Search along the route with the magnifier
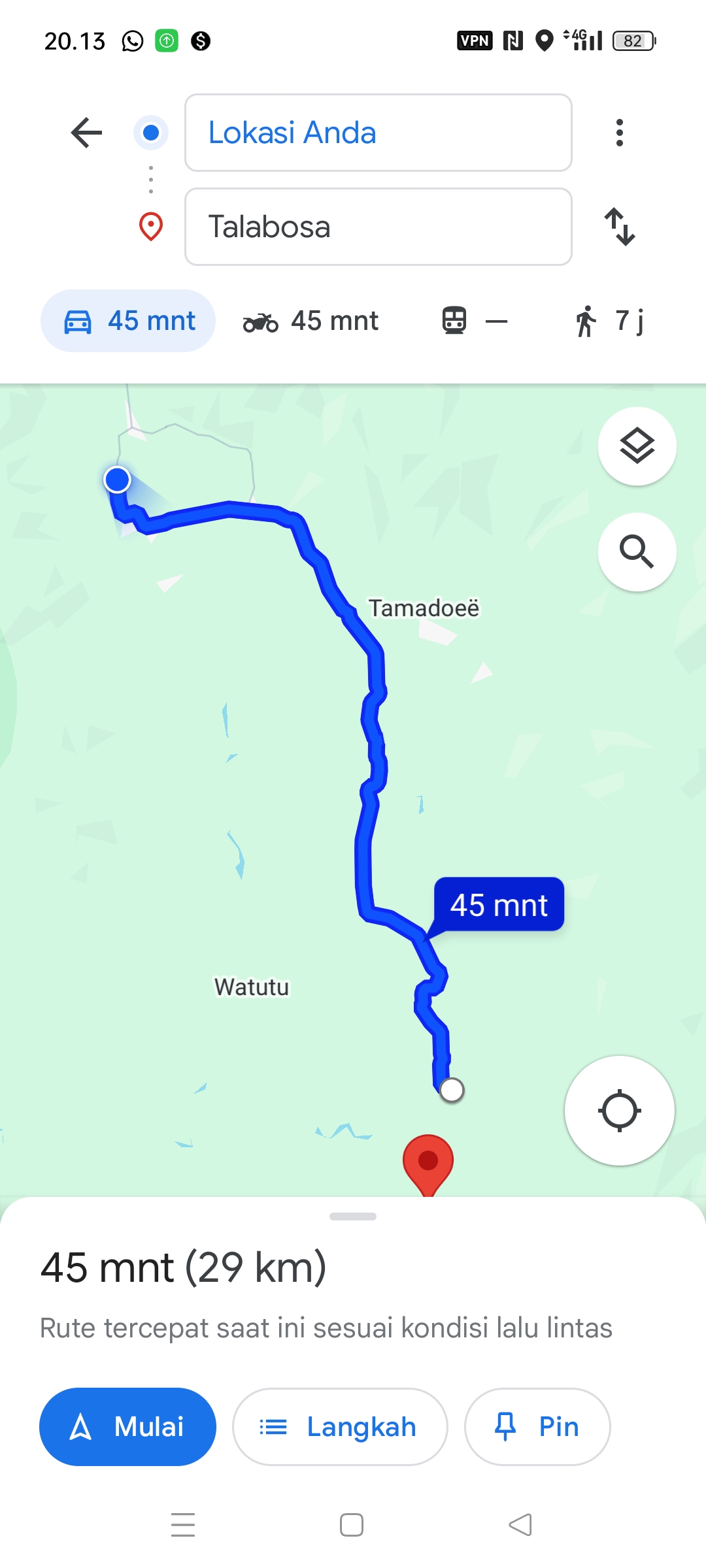Screen dimensions: 706x1568 coord(637,552)
